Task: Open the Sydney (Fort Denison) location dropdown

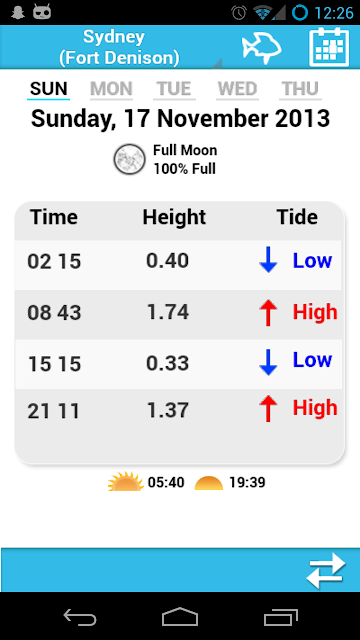Action: point(119,47)
